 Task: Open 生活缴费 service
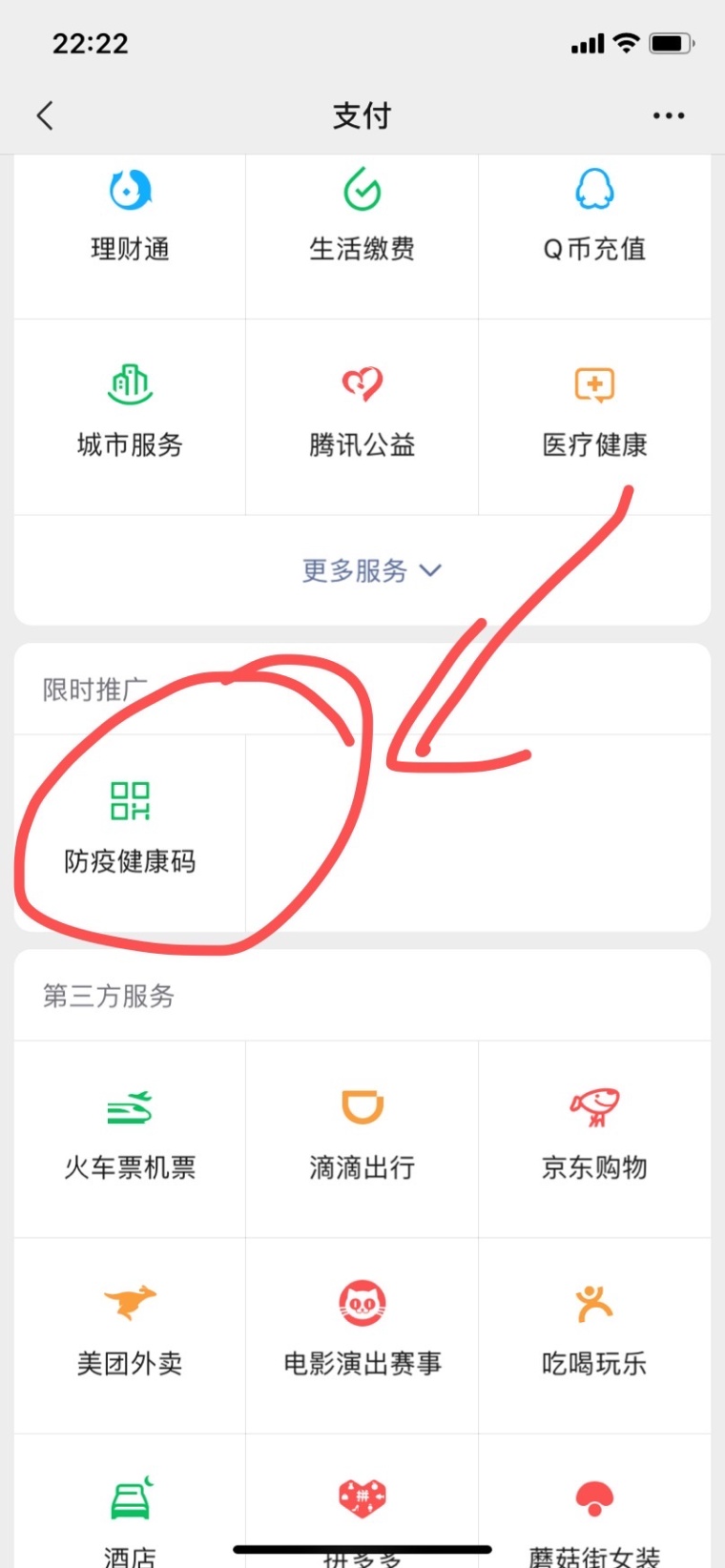pyautogui.click(x=362, y=217)
